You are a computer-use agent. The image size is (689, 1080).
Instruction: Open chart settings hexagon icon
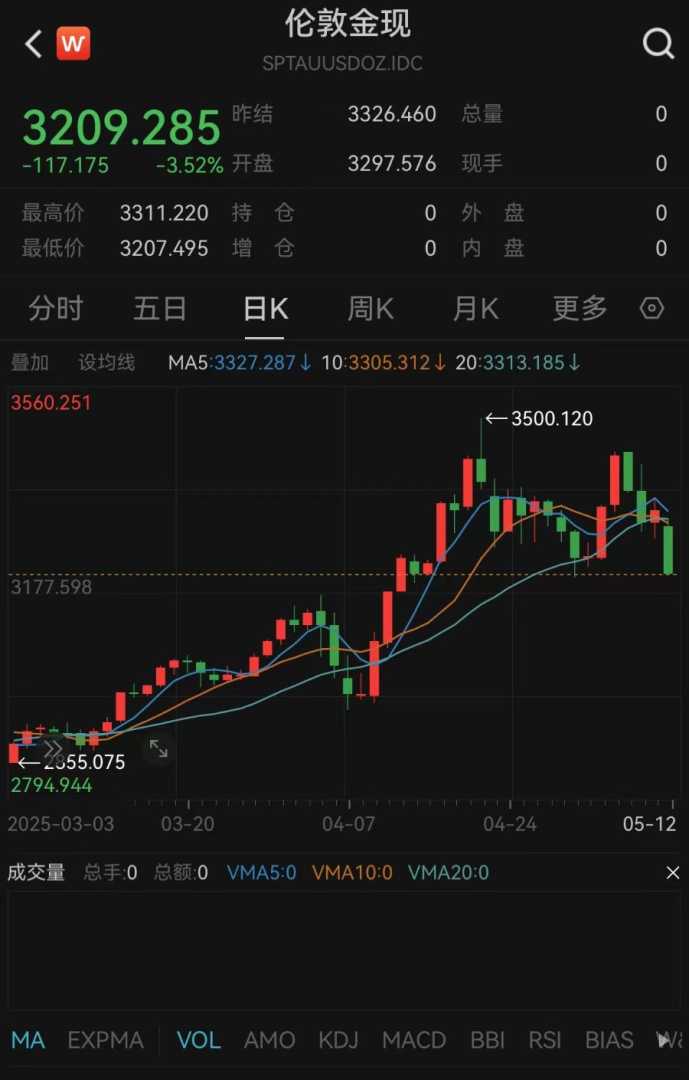pyautogui.click(x=652, y=309)
